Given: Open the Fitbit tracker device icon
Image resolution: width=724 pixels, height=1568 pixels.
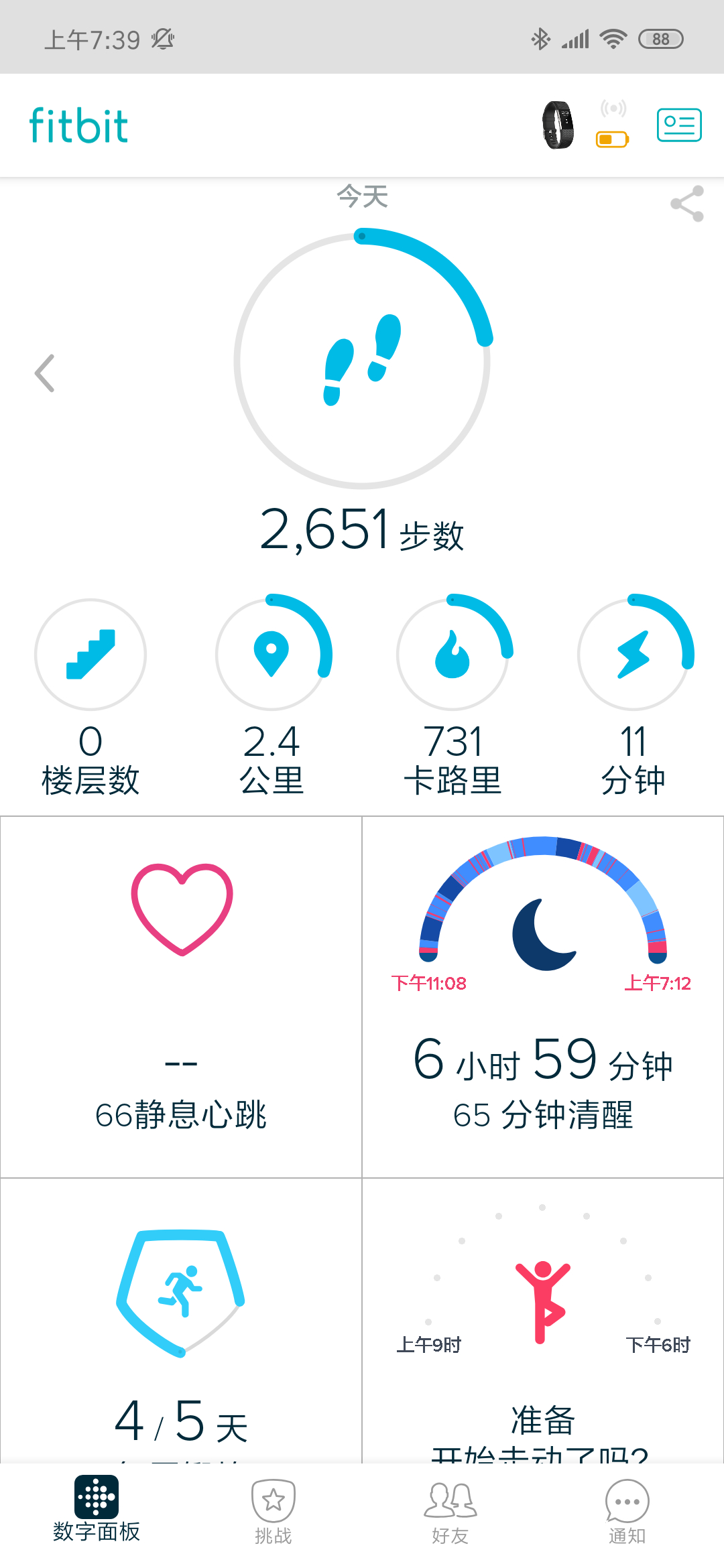Looking at the screenshot, I should [x=558, y=125].
